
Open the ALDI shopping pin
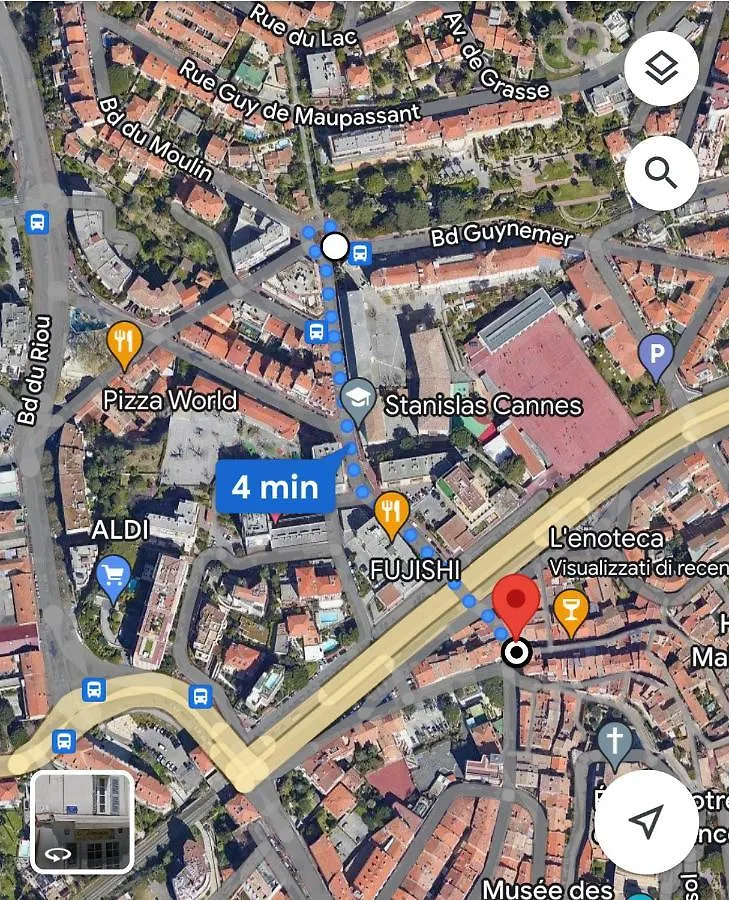pyautogui.click(x=115, y=575)
